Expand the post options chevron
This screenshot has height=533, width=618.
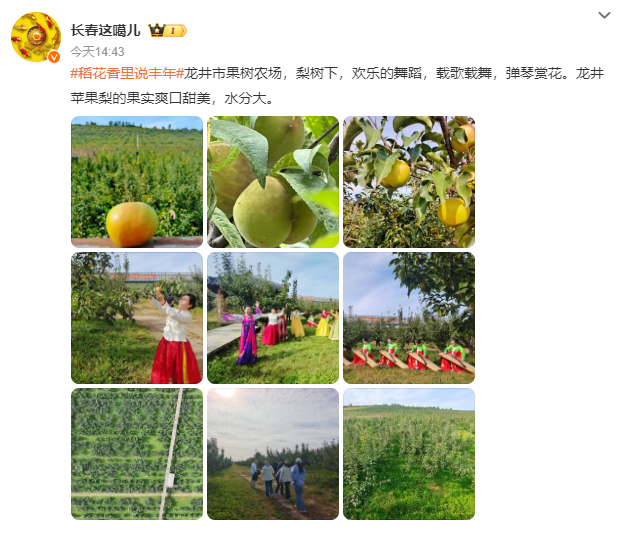603,15
